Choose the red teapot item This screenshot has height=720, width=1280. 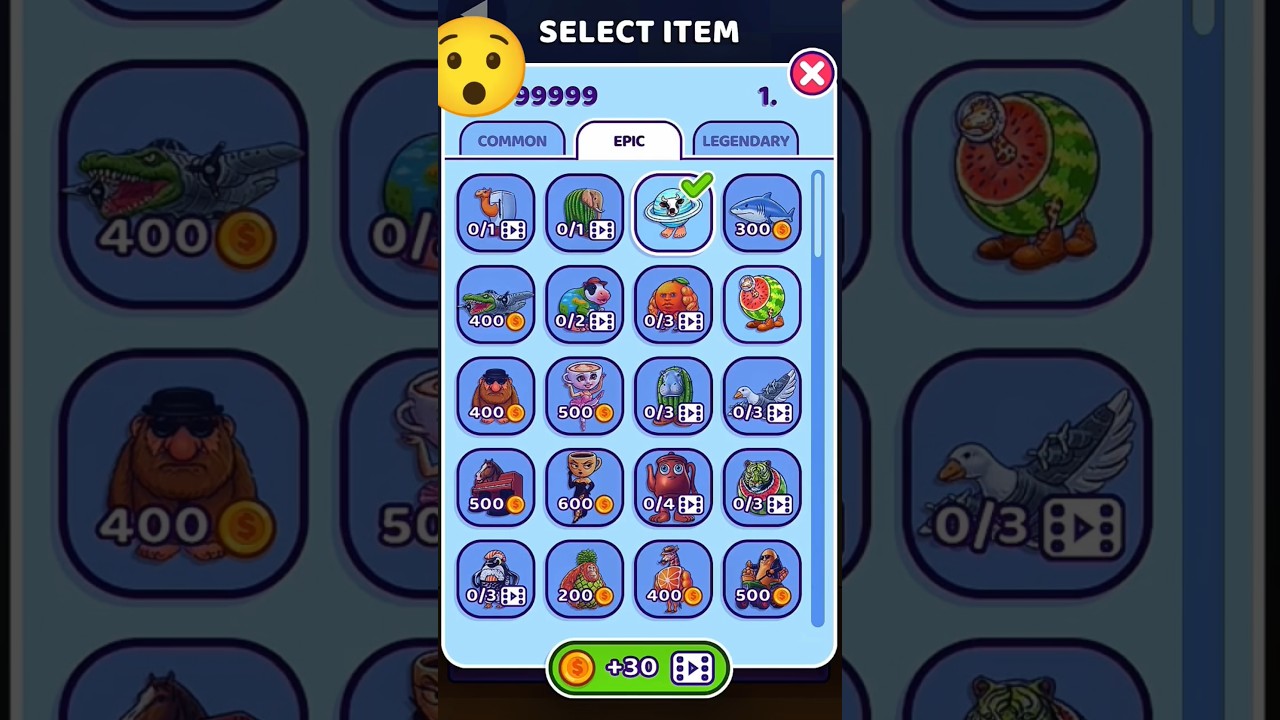coord(673,487)
